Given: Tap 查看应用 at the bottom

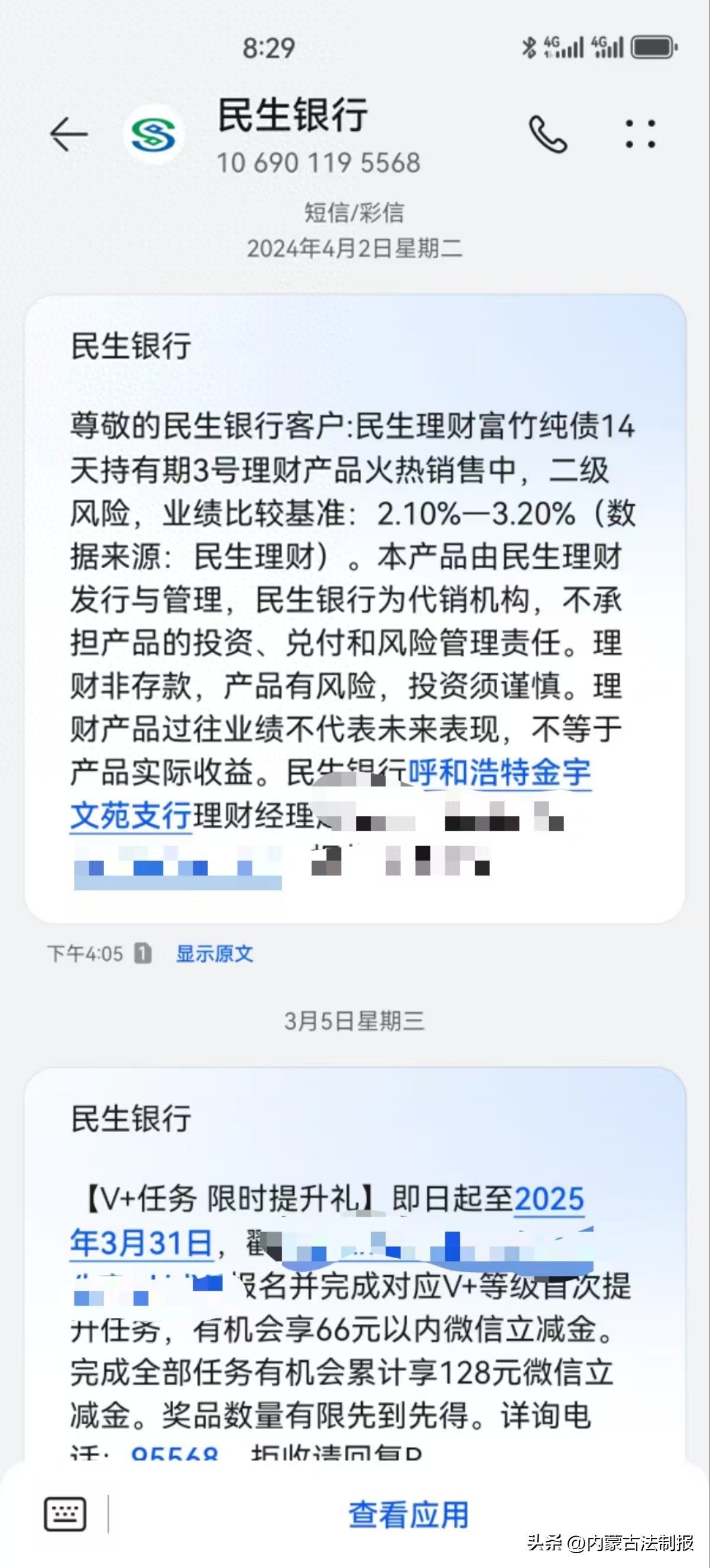Looking at the screenshot, I should [409, 1514].
